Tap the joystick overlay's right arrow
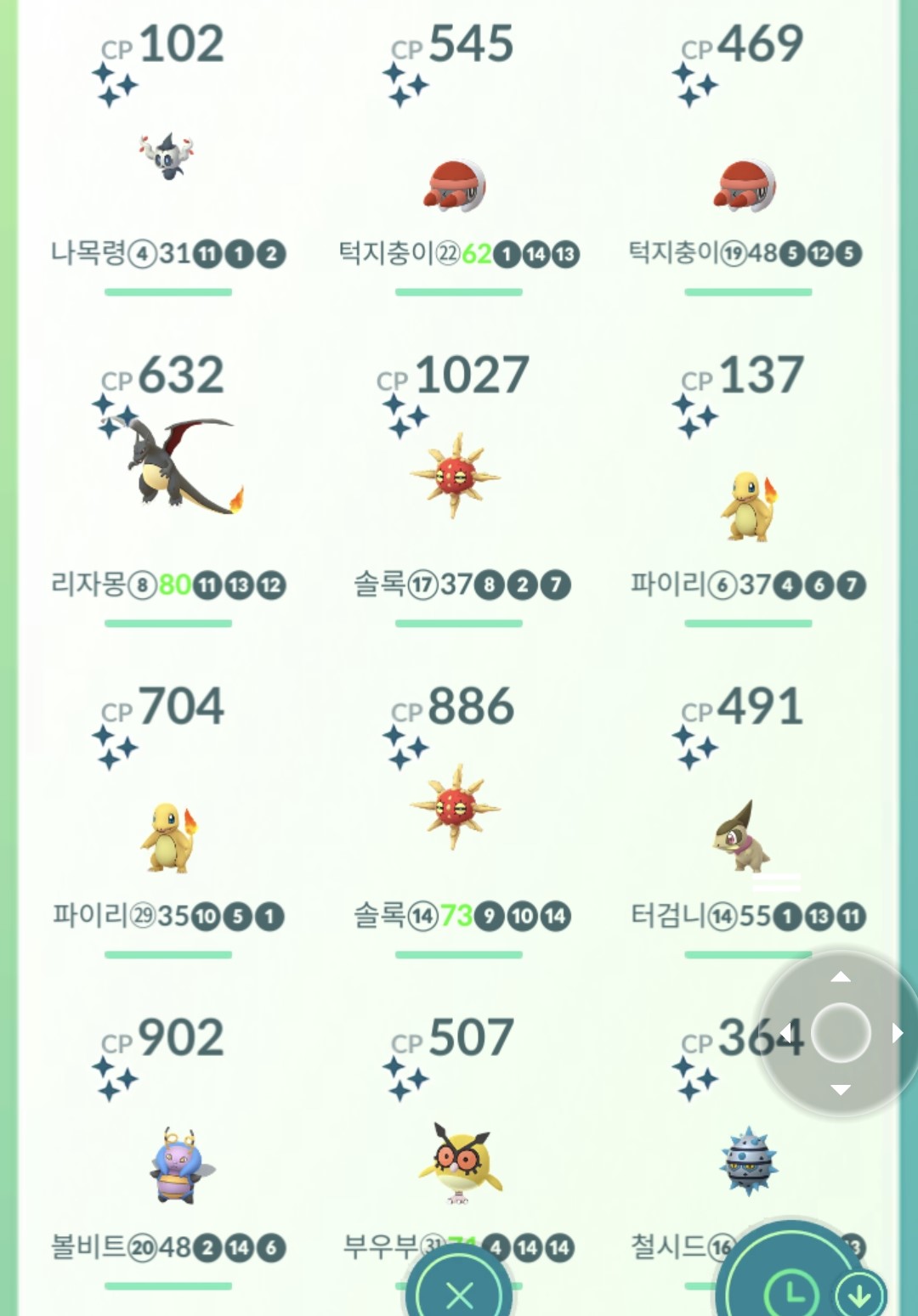The height and width of the screenshot is (1316, 918). pos(897,1033)
